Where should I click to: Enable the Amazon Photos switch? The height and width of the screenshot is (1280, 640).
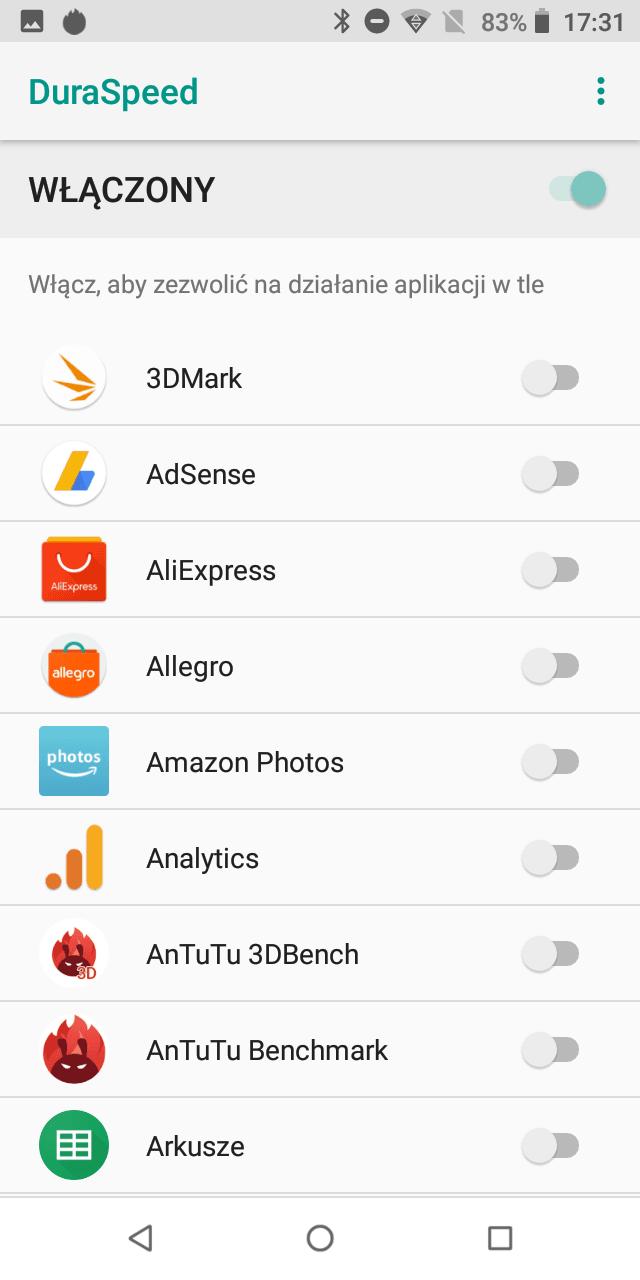550,762
